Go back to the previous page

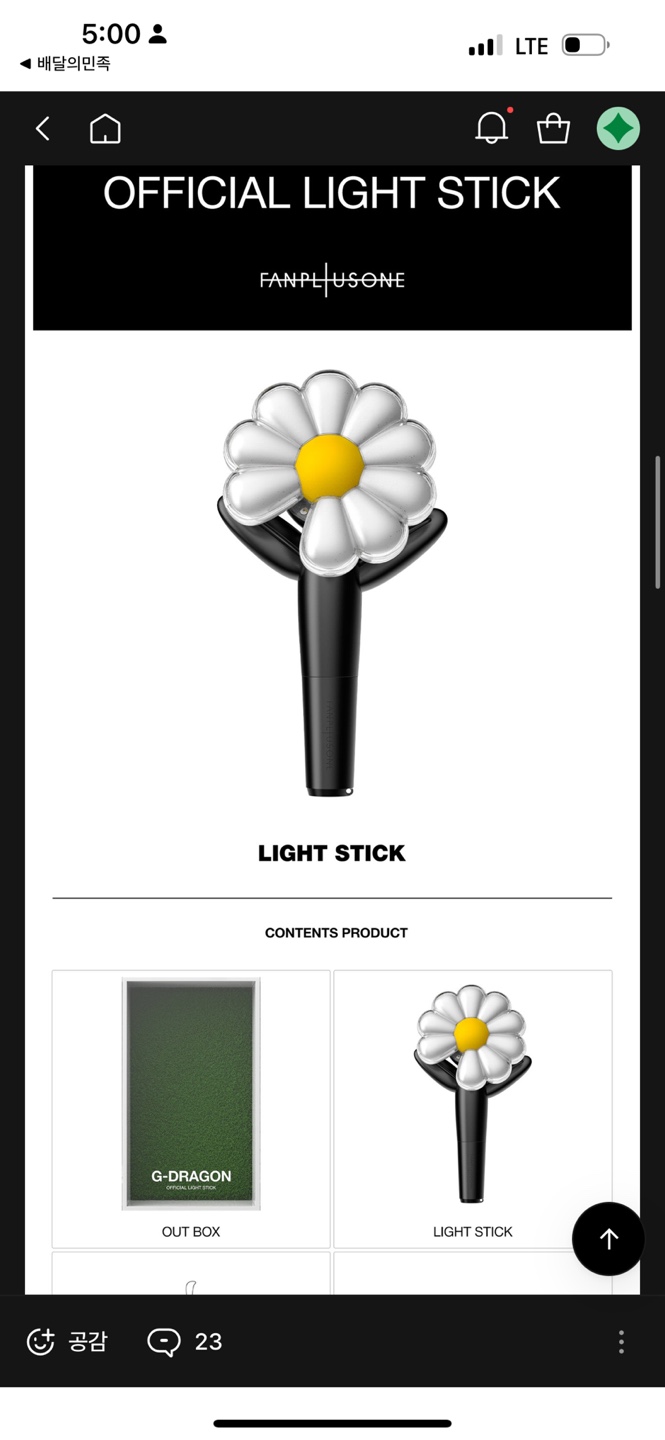tap(42, 129)
